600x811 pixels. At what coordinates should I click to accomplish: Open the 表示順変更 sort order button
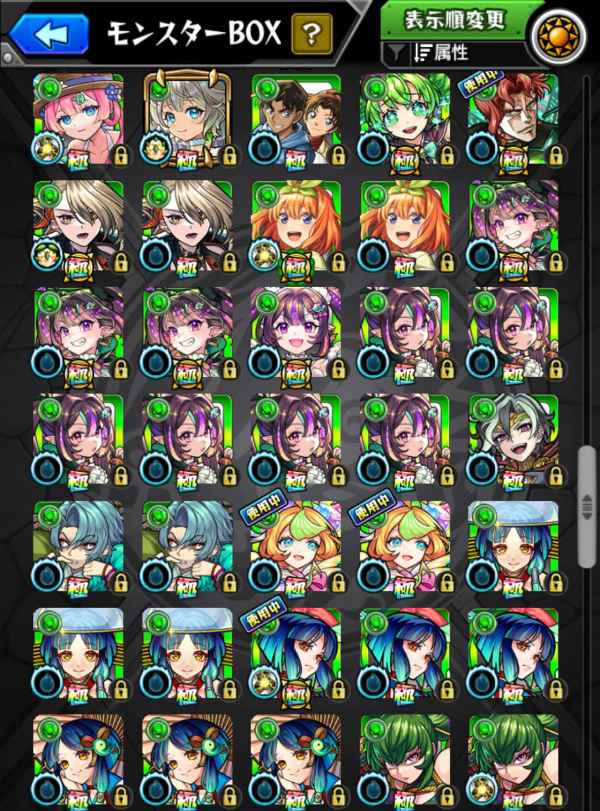454,20
